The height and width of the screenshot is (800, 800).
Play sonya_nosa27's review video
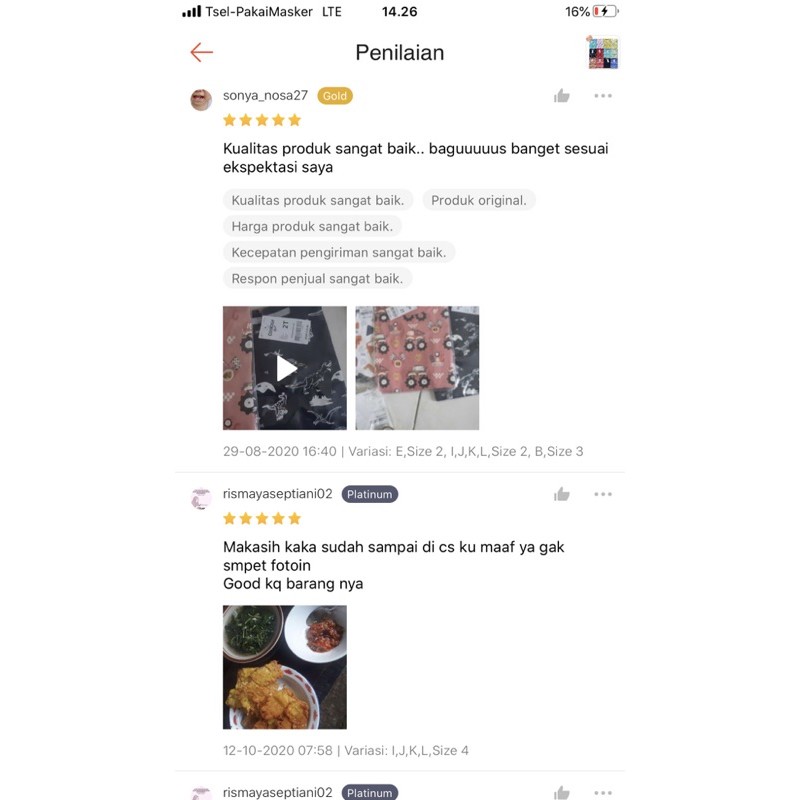(x=285, y=368)
